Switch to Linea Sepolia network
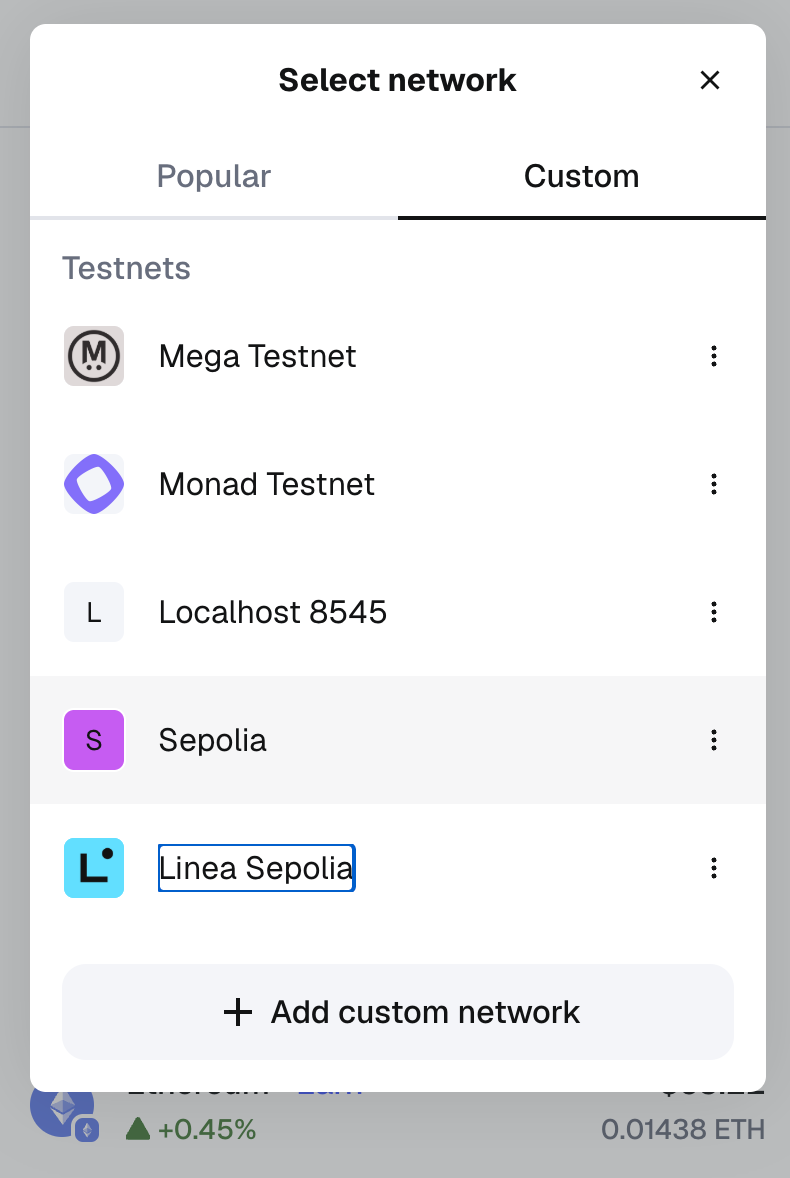Image resolution: width=790 pixels, height=1178 pixels. (x=256, y=868)
